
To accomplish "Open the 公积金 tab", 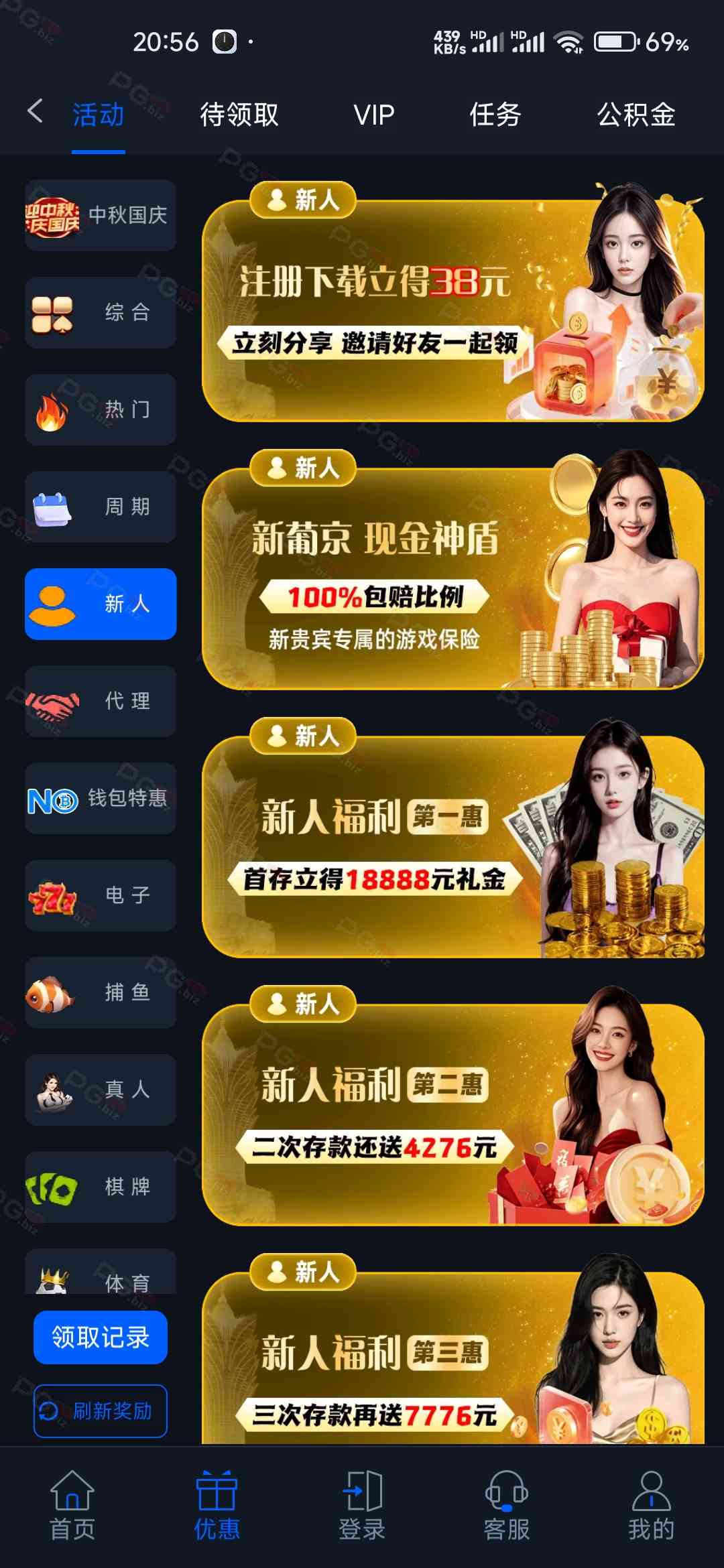I will 636,115.
